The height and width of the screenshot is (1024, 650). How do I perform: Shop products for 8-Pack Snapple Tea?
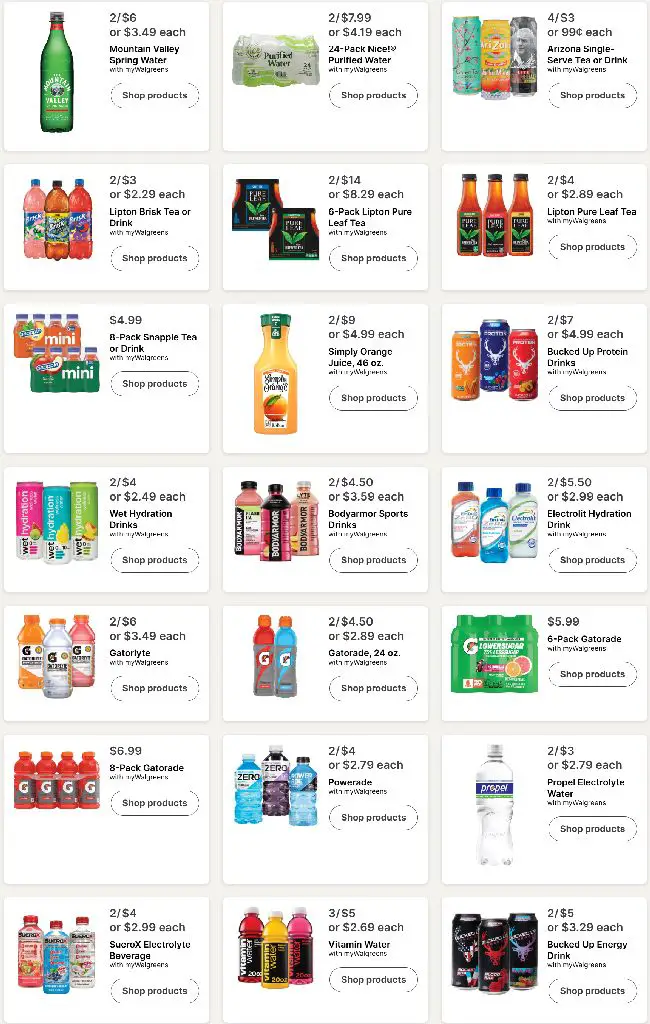[155, 384]
